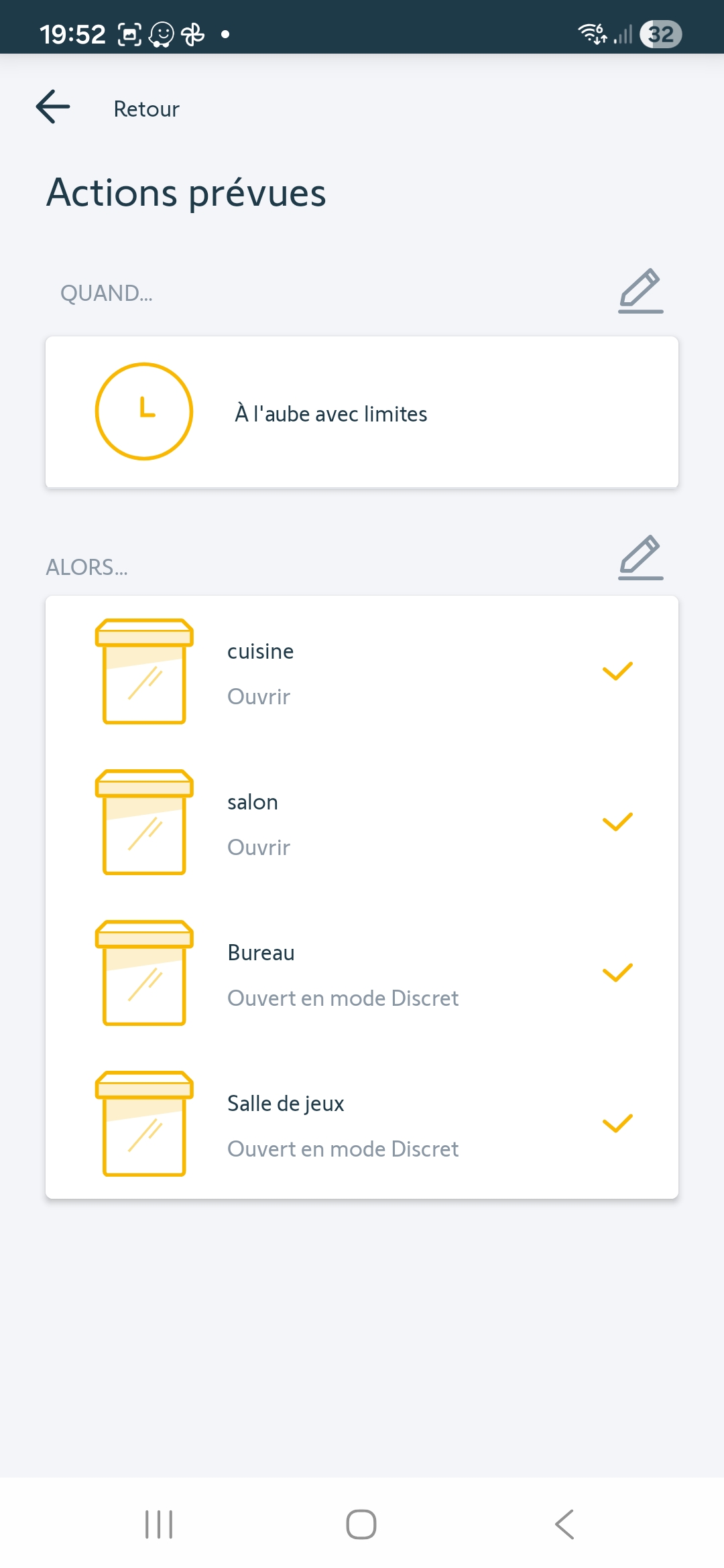Edit the ALORS actions with the pencil
The image size is (724, 1568).
pos(640,558)
